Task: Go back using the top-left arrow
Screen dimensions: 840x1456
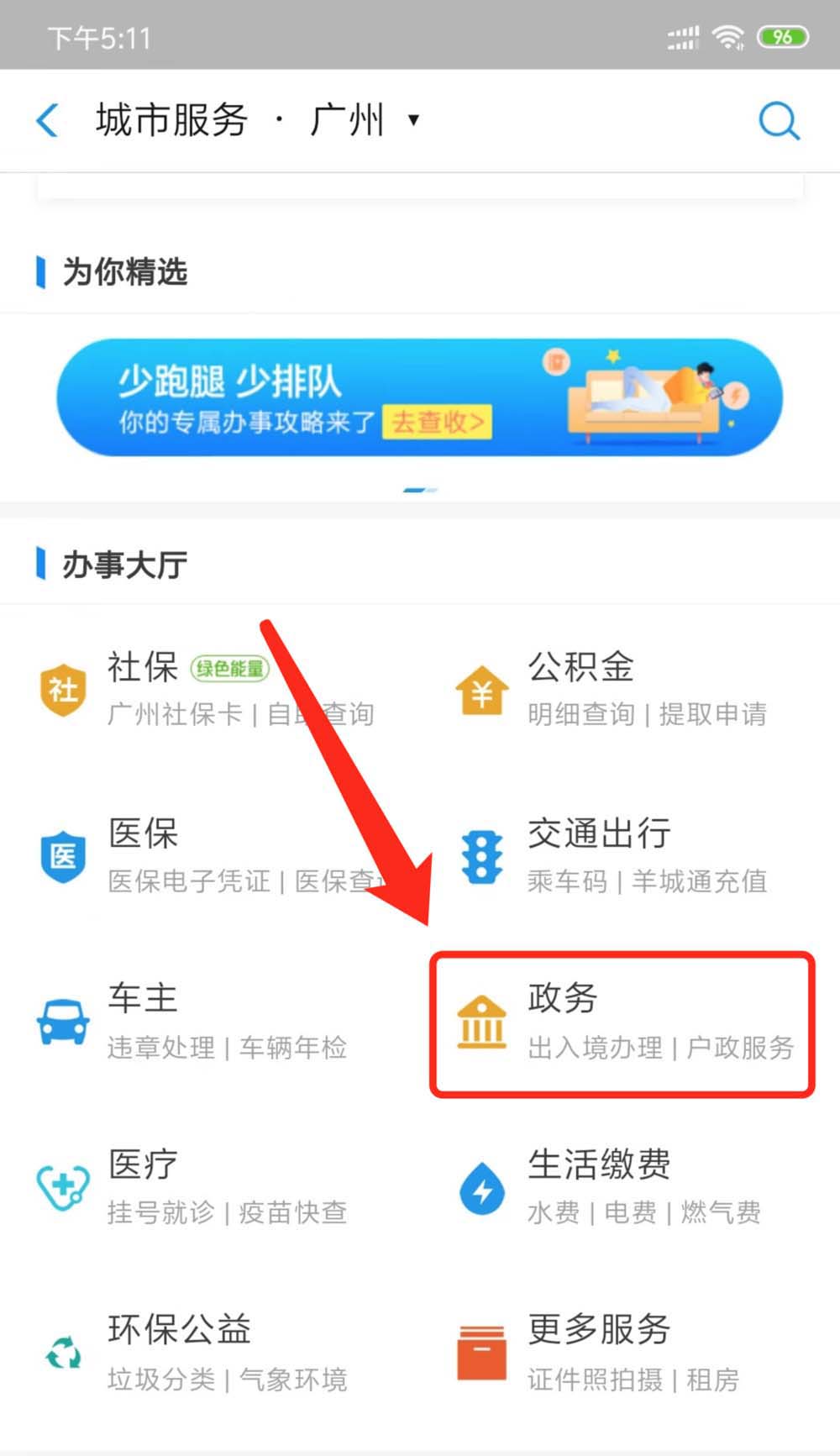Action: coord(48,120)
